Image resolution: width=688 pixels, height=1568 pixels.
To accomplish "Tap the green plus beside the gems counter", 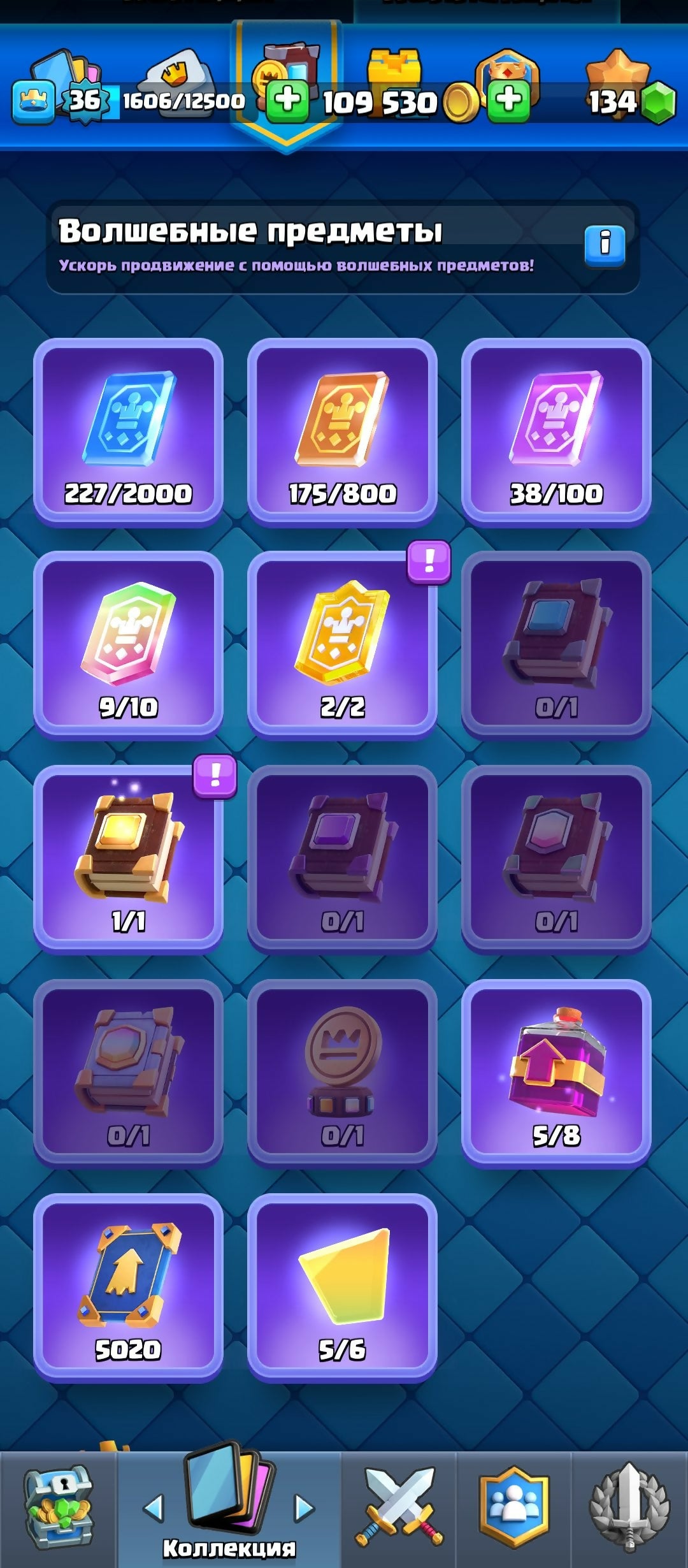I will [508, 101].
